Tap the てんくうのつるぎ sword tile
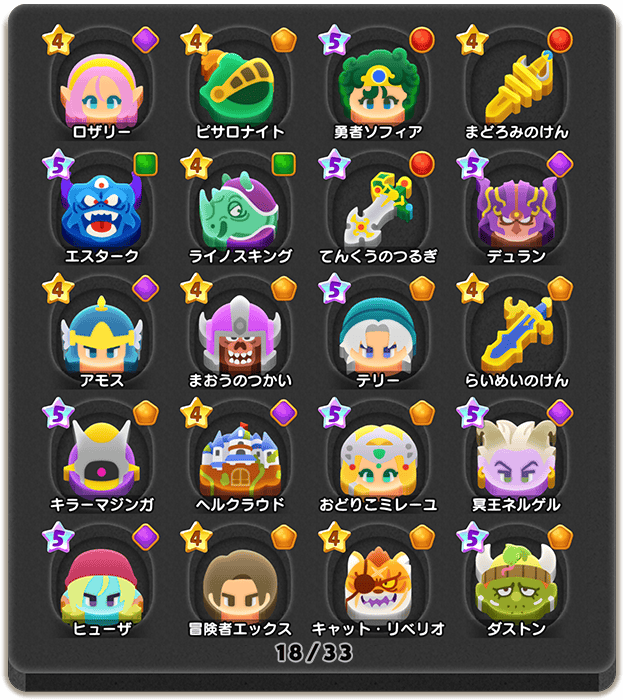 (x=378, y=211)
